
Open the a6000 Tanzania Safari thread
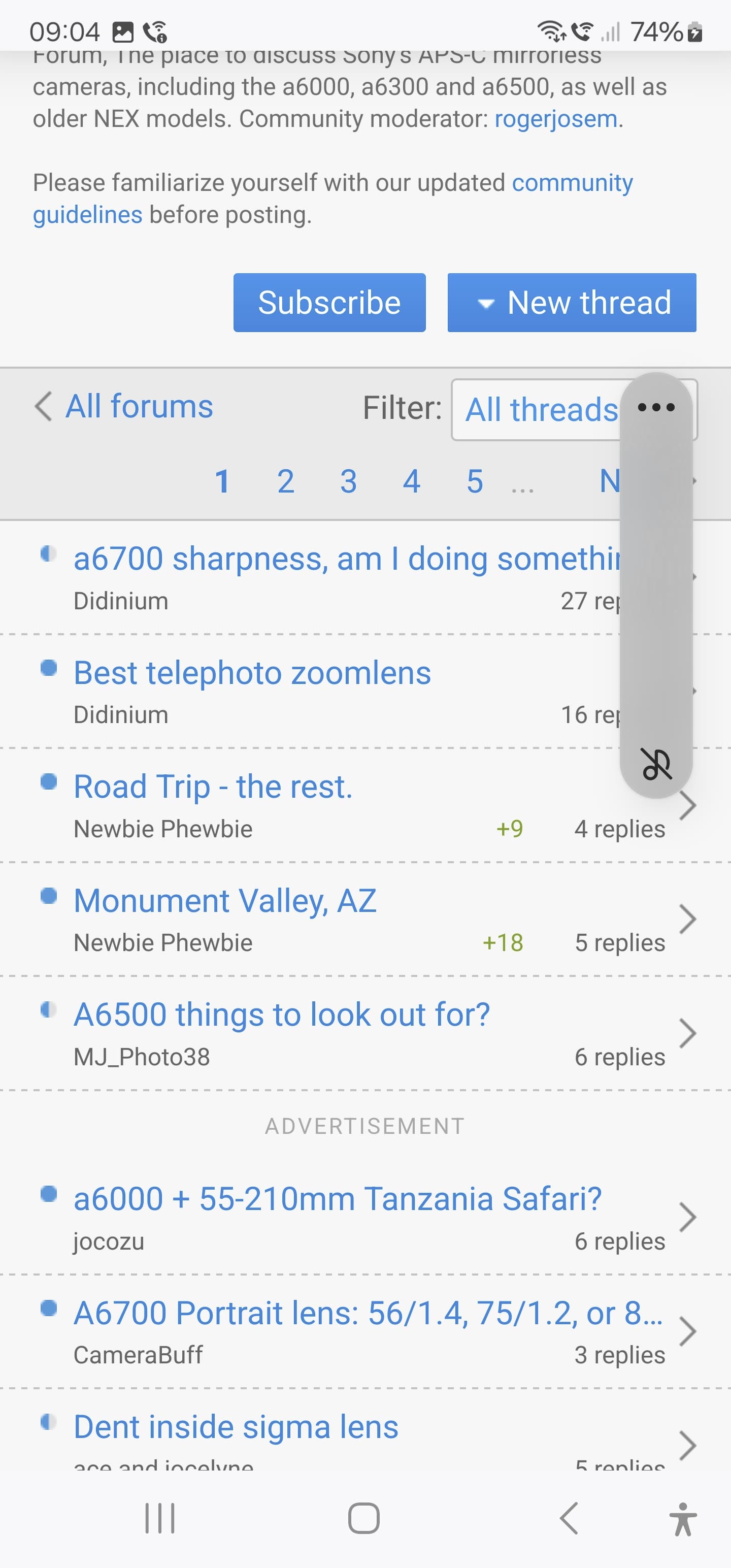click(337, 1198)
